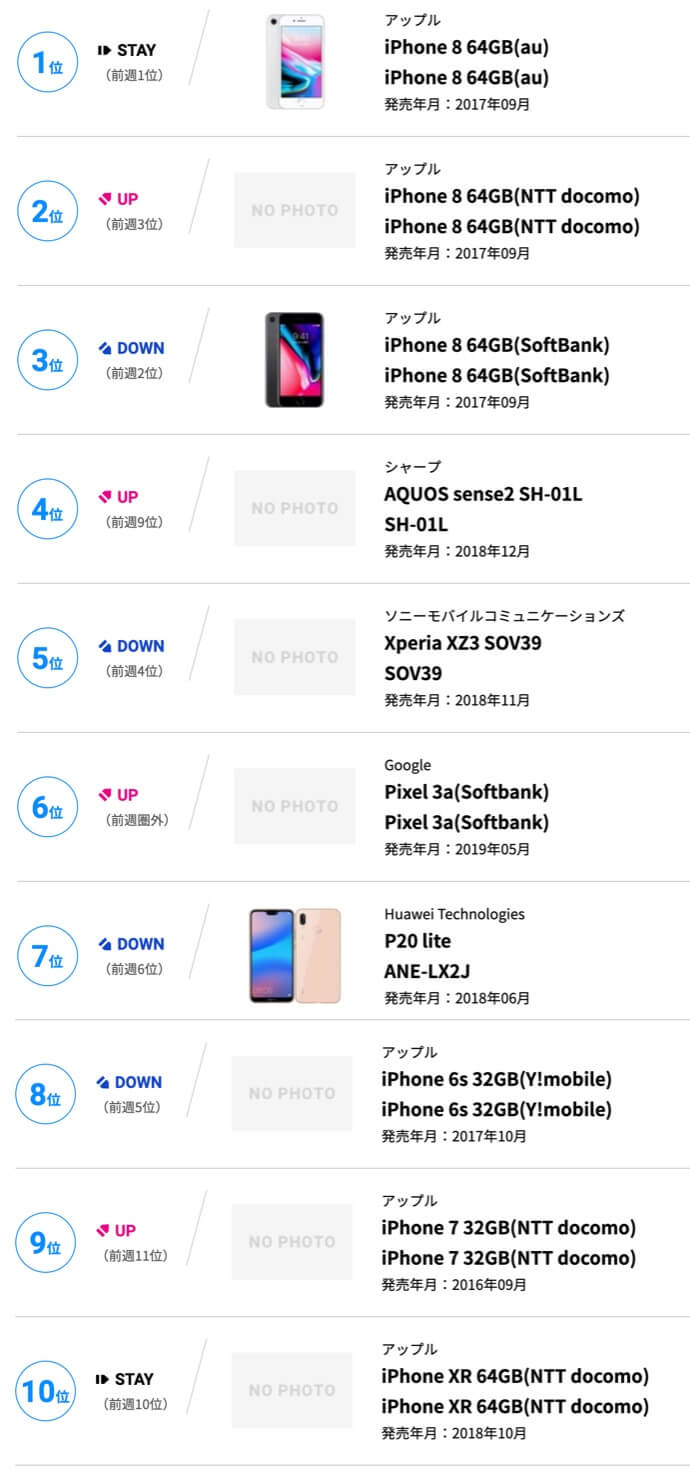Open the iPhone 8 64GB(SoftBank) entry

click(345, 360)
